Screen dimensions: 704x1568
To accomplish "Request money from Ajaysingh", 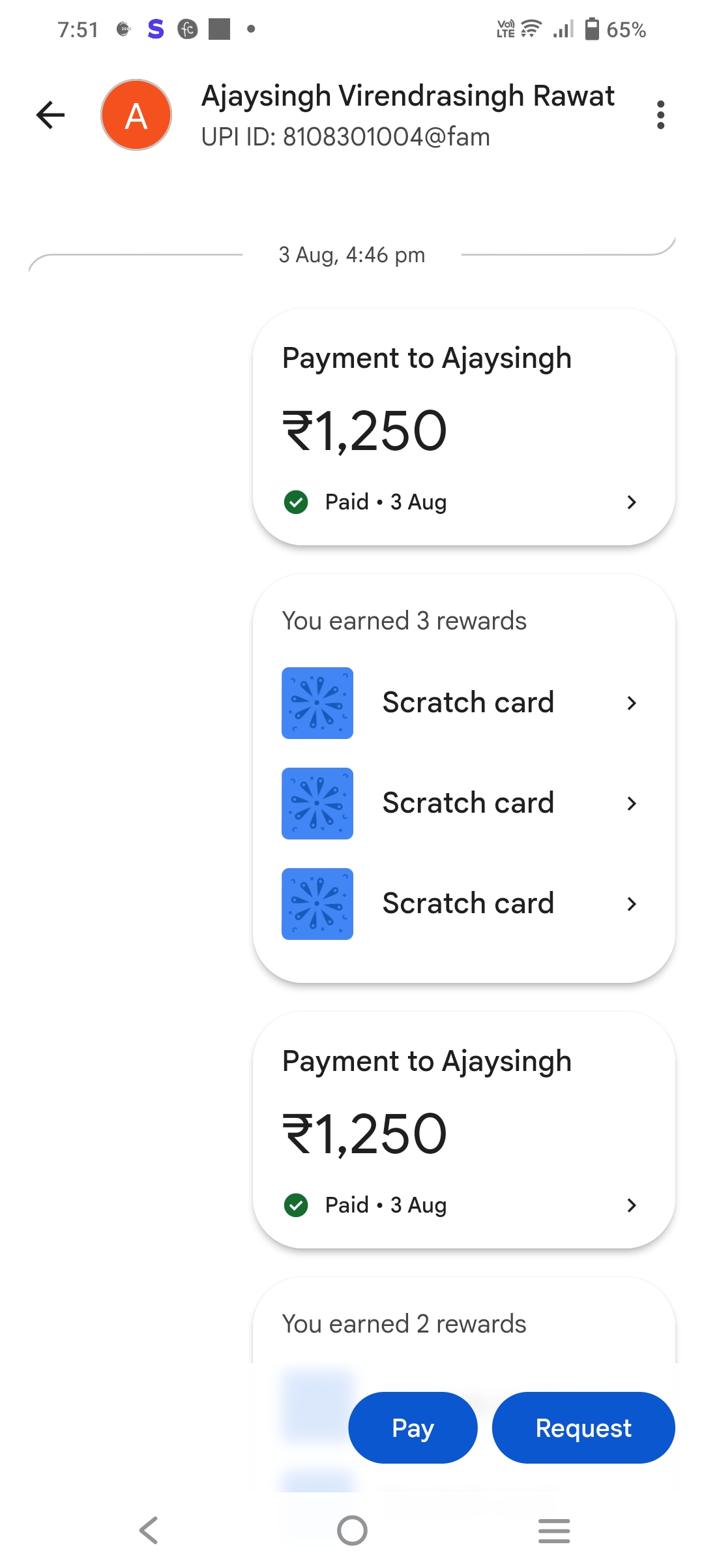I will [x=583, y=1428].
